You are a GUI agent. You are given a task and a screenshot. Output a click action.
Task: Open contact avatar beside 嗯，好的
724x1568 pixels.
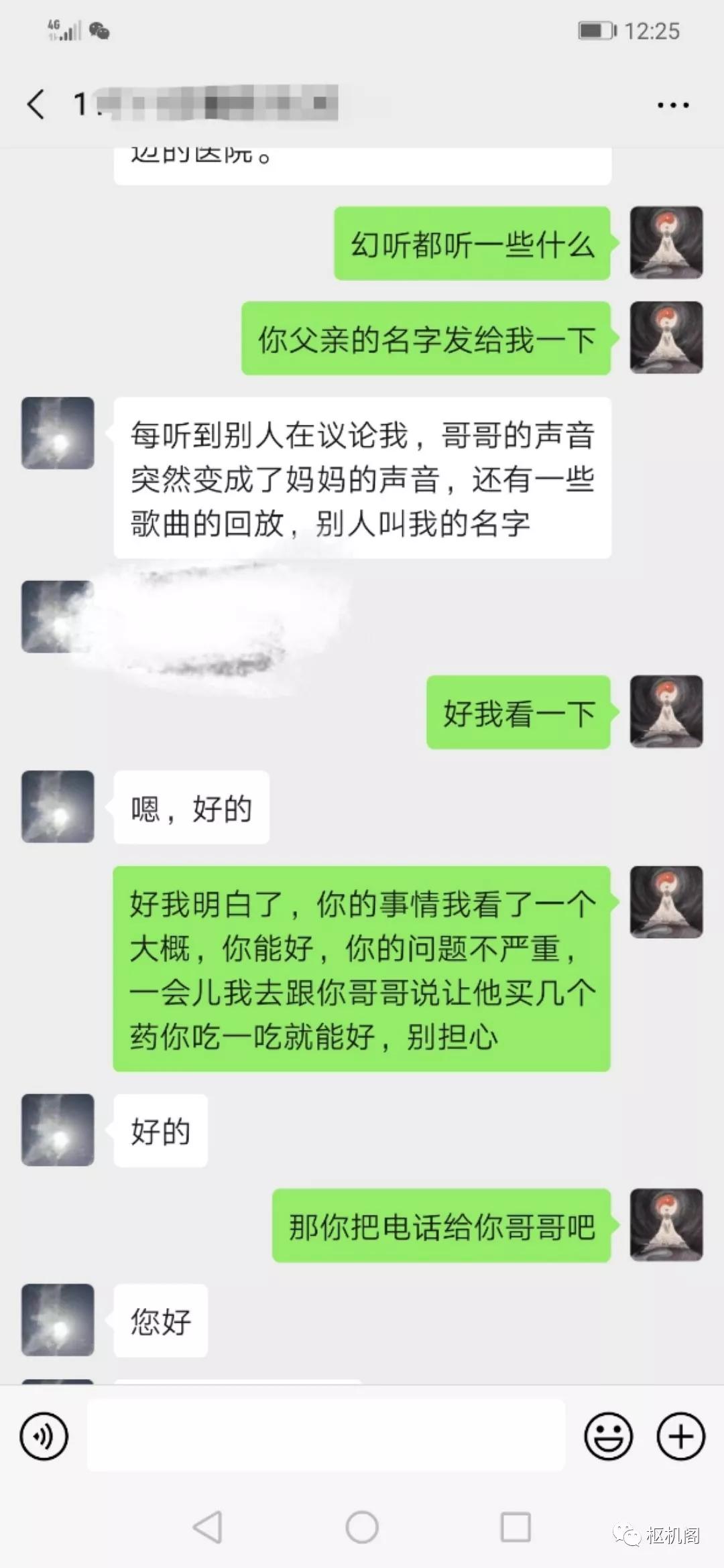coord(58,807)
